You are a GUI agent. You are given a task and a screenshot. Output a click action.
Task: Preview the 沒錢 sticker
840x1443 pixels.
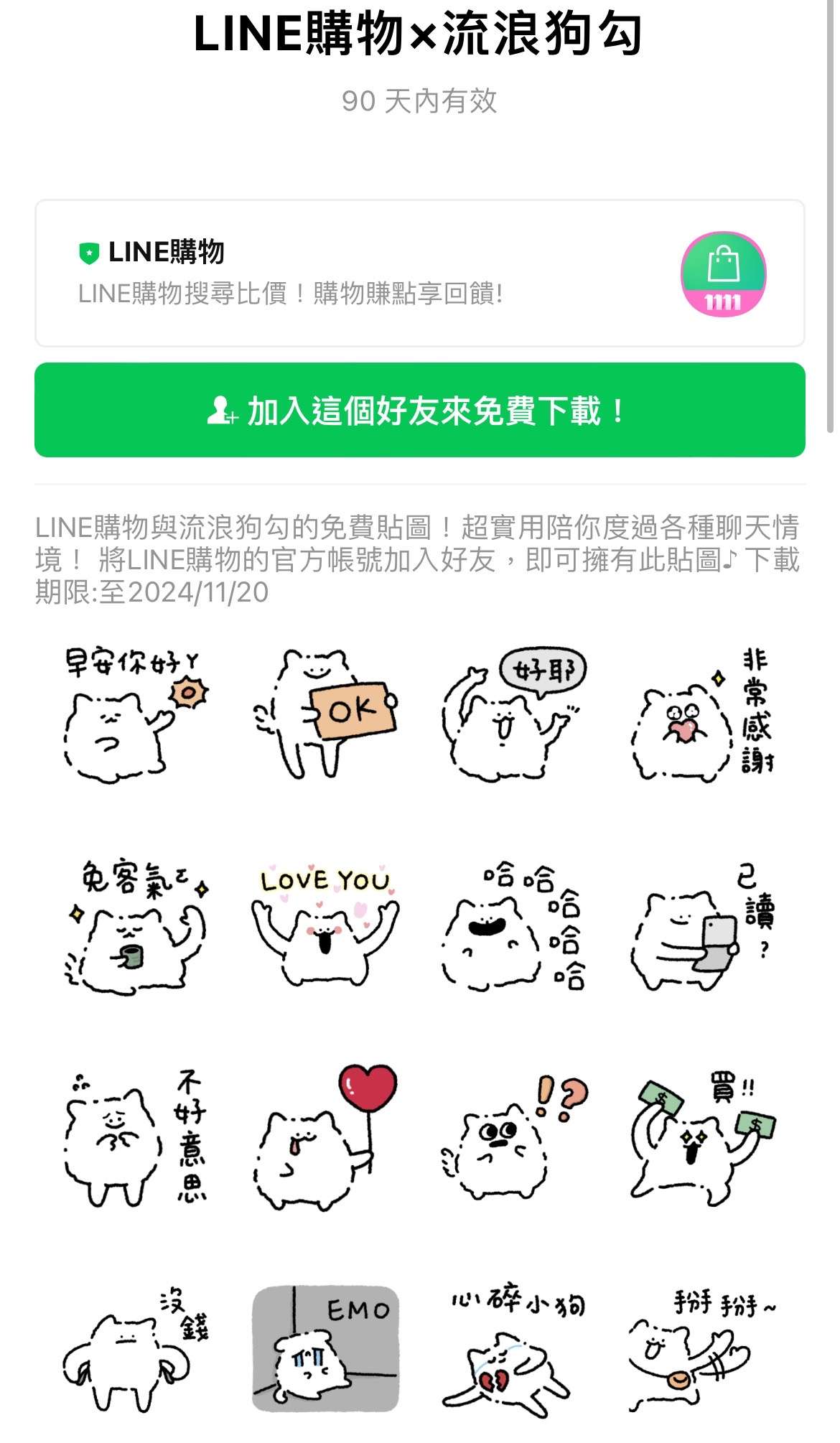tap(135, 1350)
